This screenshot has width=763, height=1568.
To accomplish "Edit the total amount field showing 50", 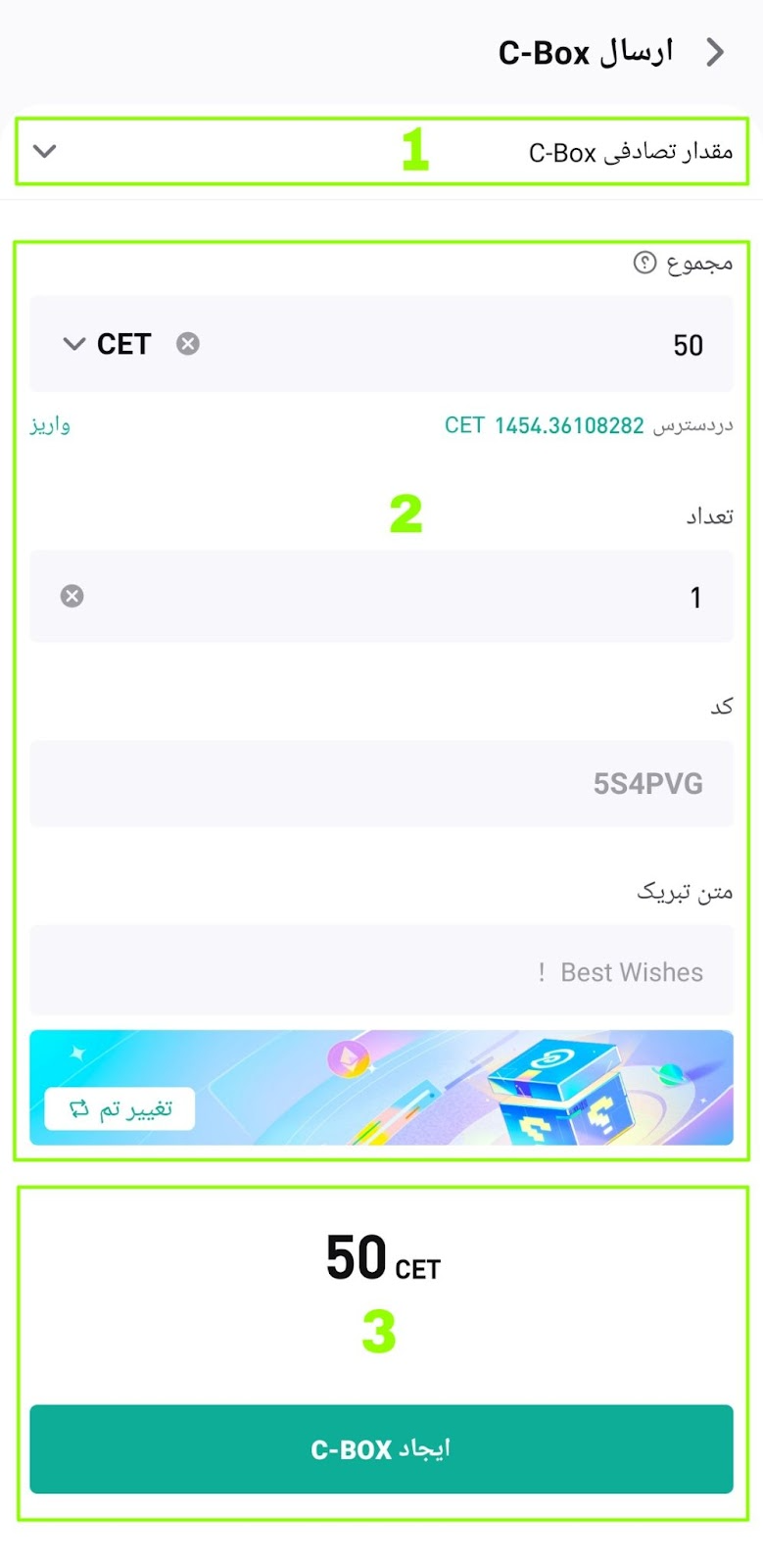I will point(490,345).
